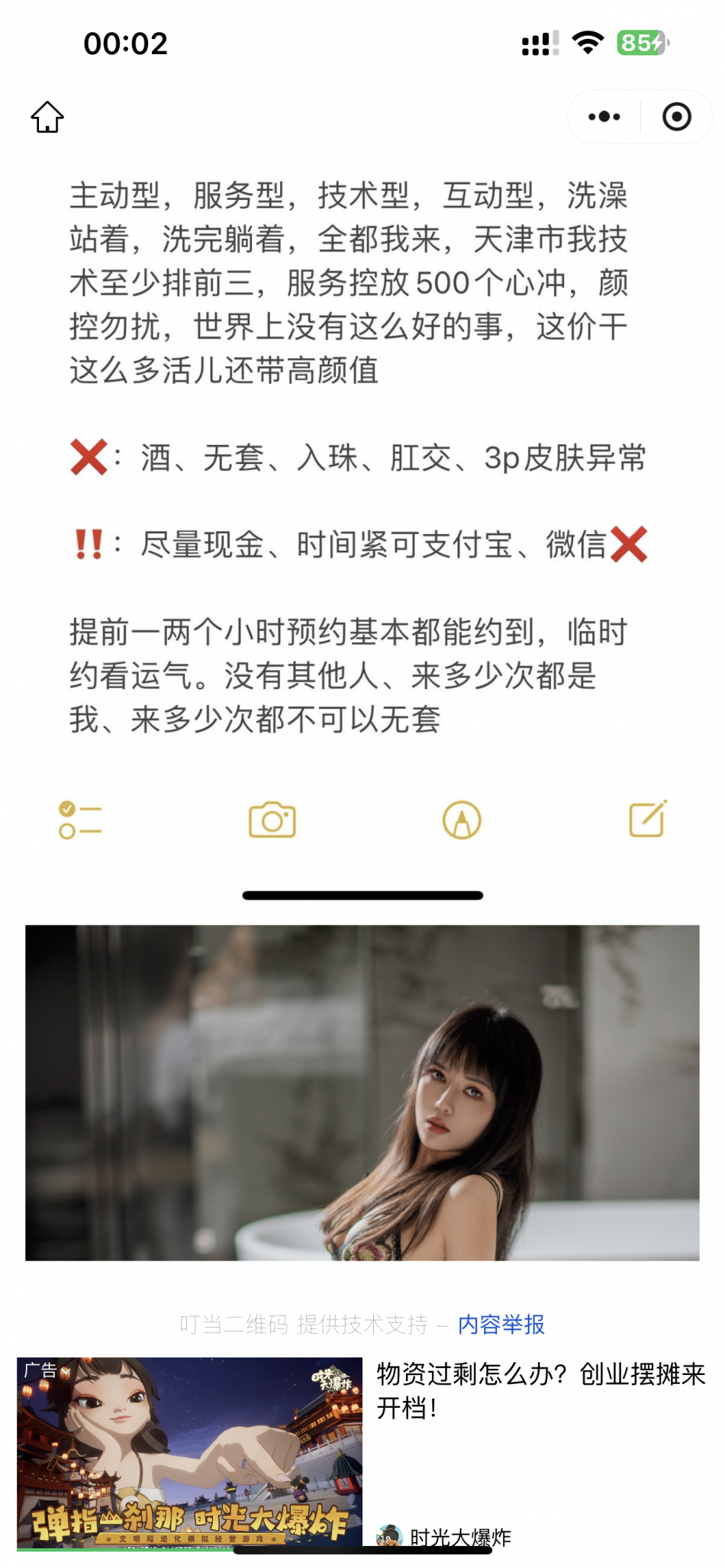Open the 时光大爆炸 game ad banner
This screenshot has width=725, height=1568.
(189, 1452)
